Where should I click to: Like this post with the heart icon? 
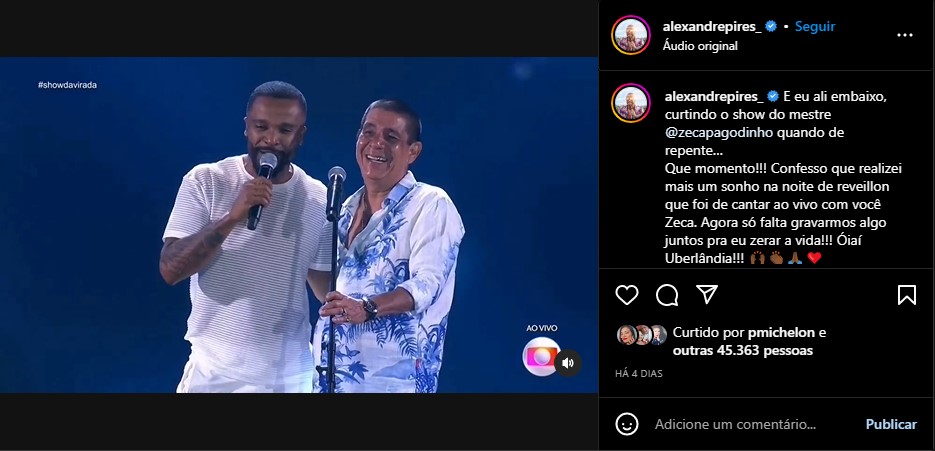(627, 295)
